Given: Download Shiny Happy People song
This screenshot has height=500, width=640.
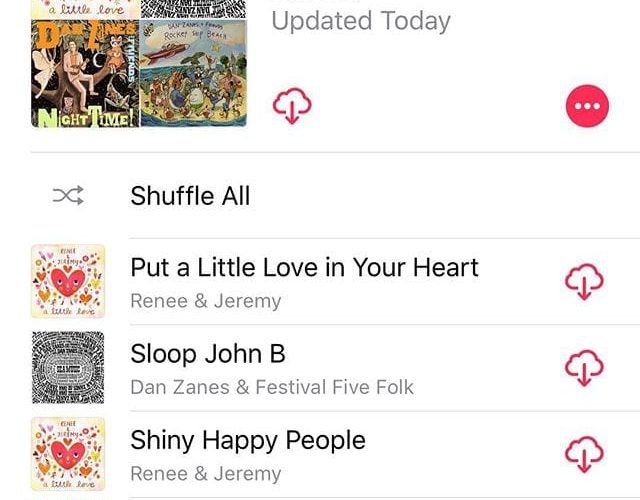Looking at the screenshot, I should (x=585, y=455).
